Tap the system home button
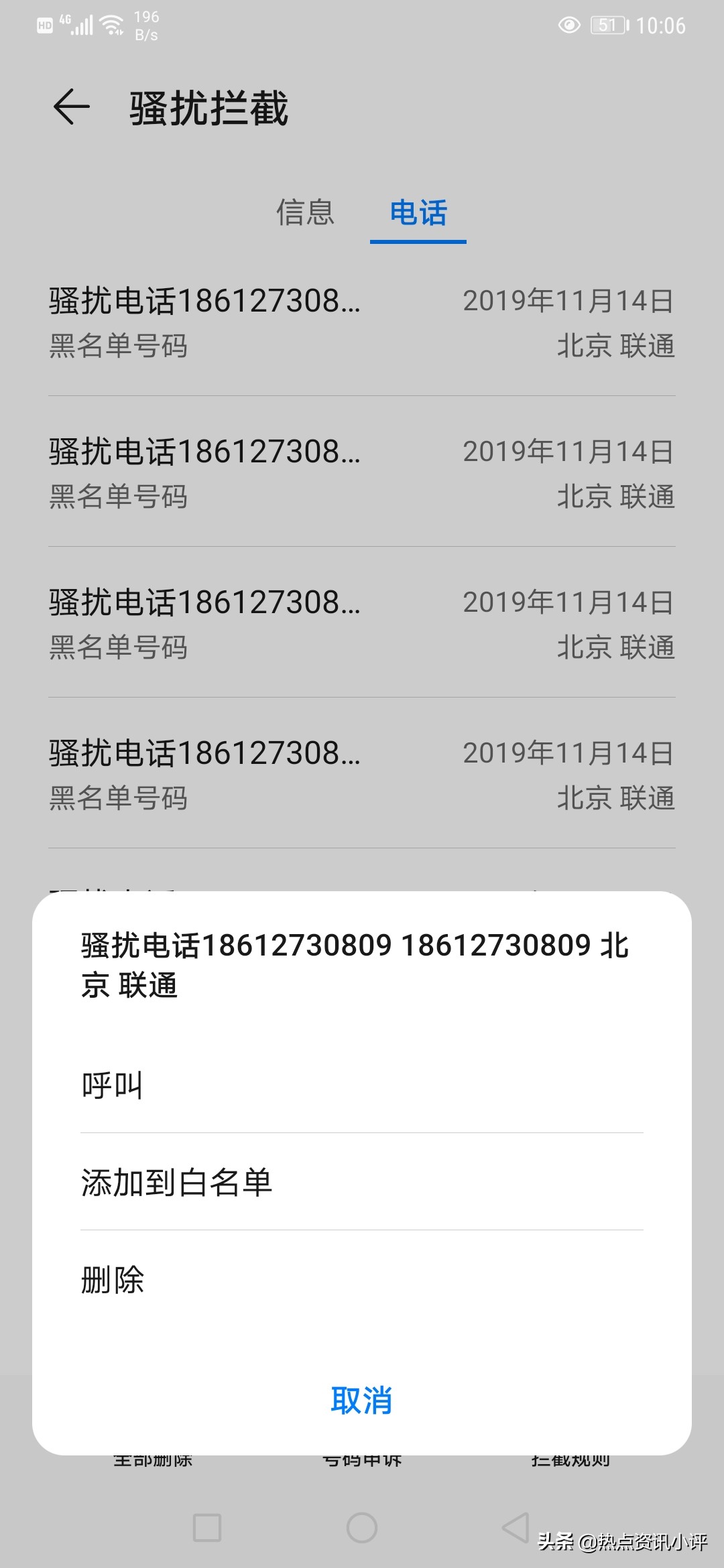The height and width of the screenshot is (1568, 724). tap(362, 1528)
